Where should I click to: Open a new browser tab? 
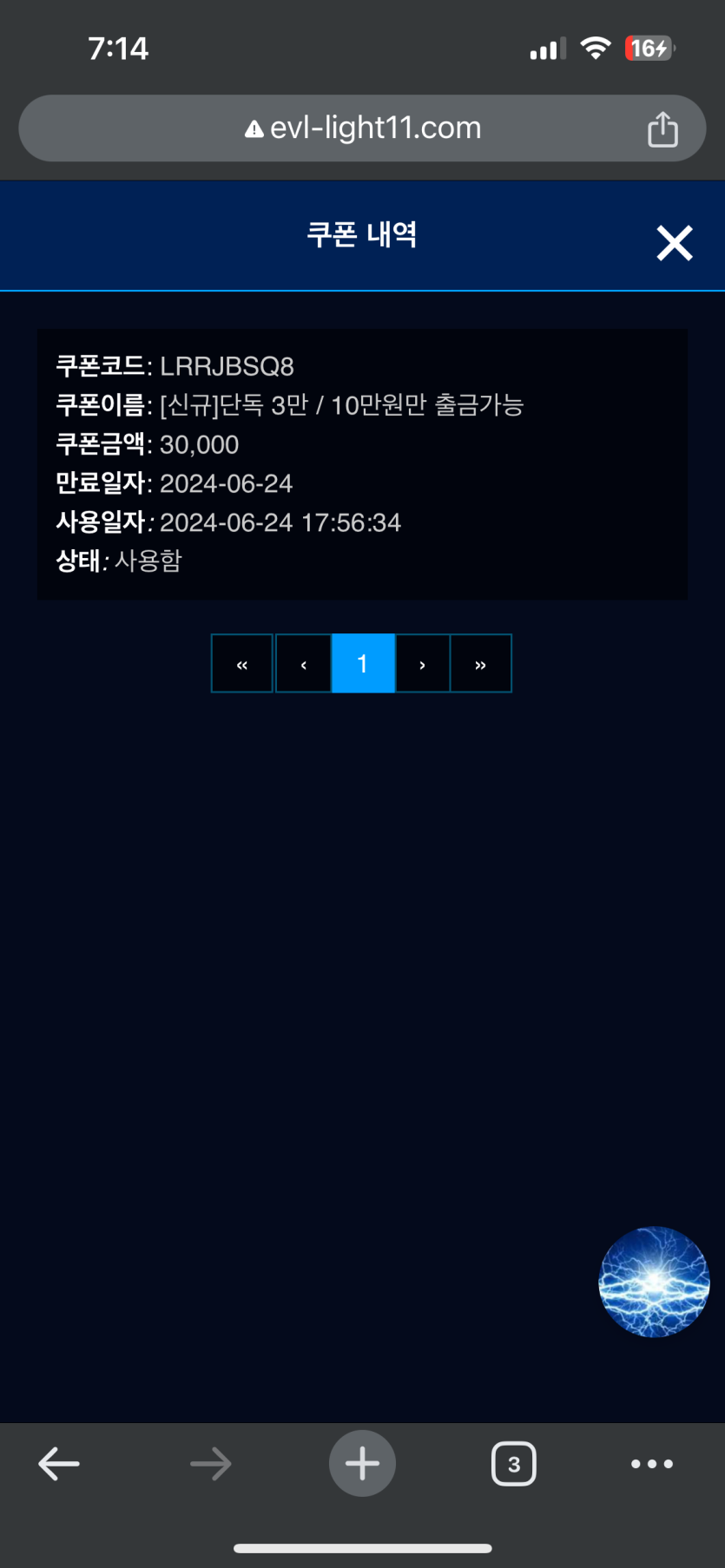(x=362, y=1464)
